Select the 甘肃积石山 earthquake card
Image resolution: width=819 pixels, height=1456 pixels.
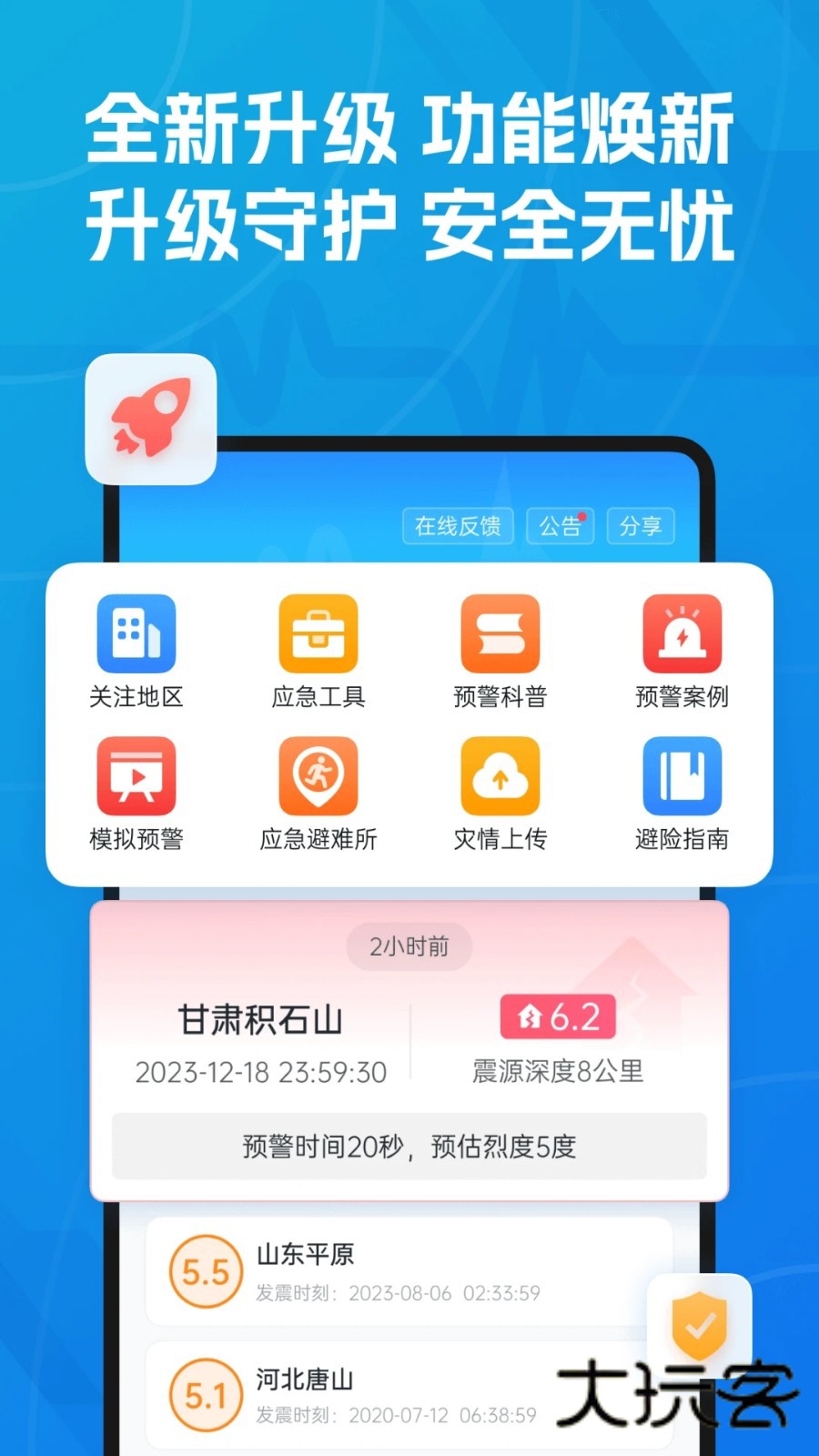tap(259, 1021)
